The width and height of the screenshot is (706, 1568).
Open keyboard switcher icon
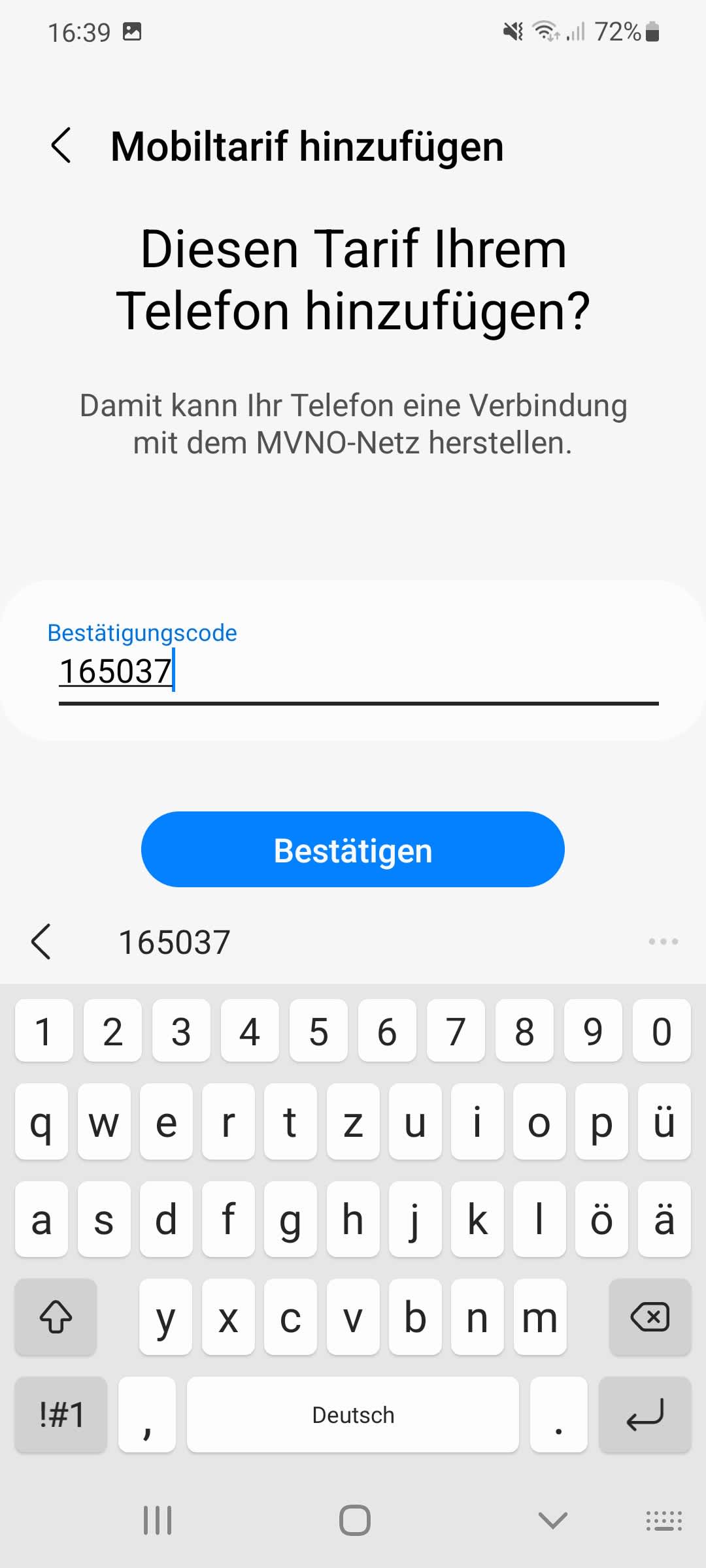tap(664, 1520)
